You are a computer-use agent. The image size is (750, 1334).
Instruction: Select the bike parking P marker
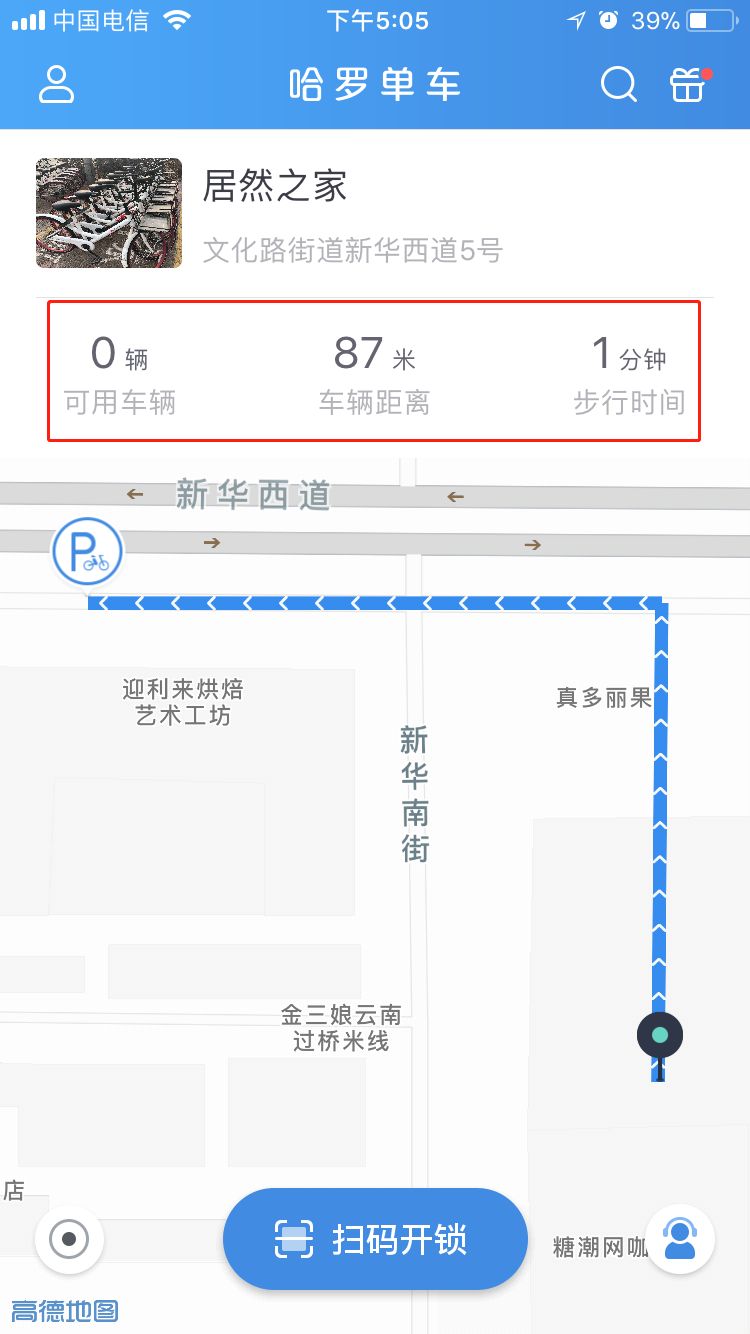coord(88,552)
